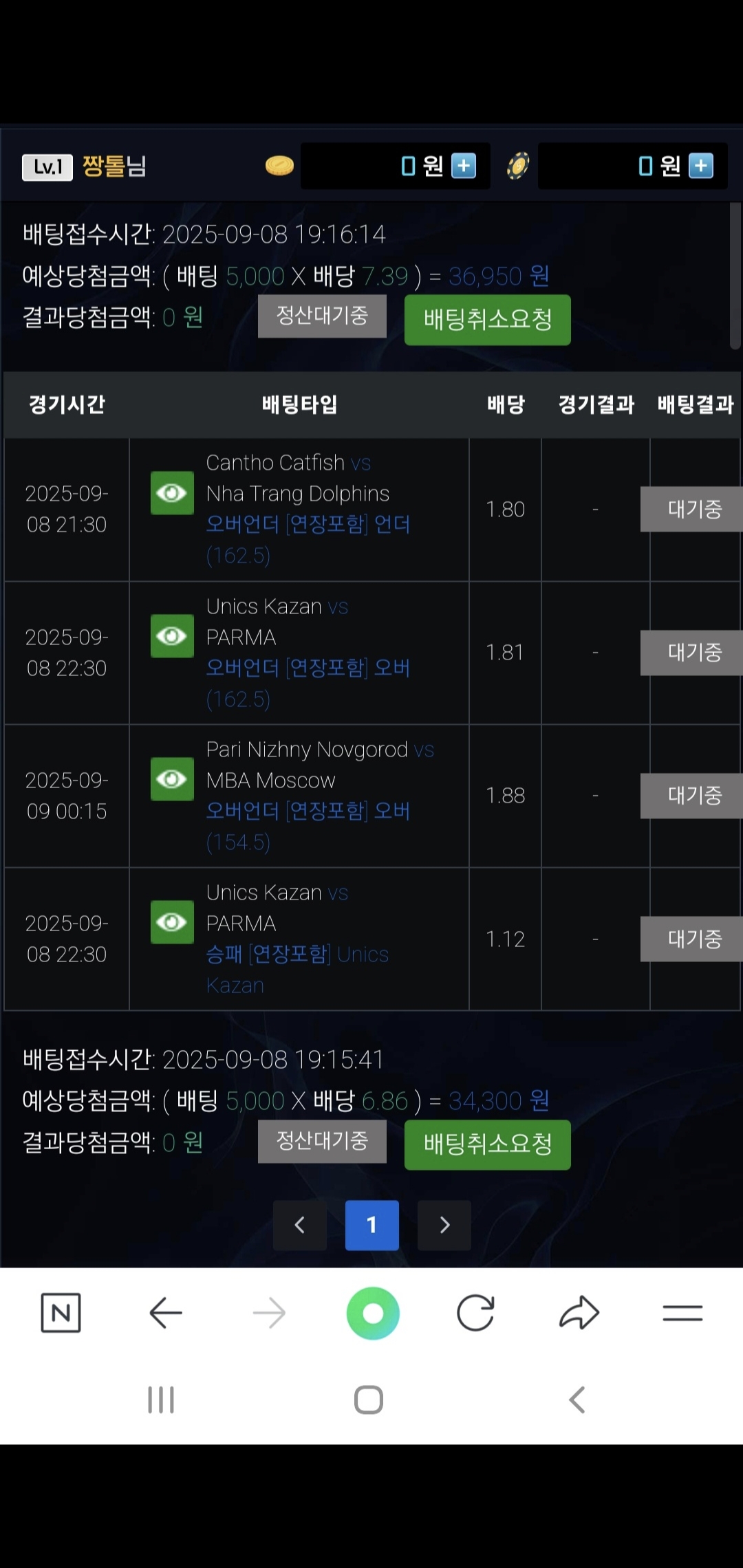743x1568 pixels.
Task: Tap the plus beside the casino chip balance
Action: 700,166
